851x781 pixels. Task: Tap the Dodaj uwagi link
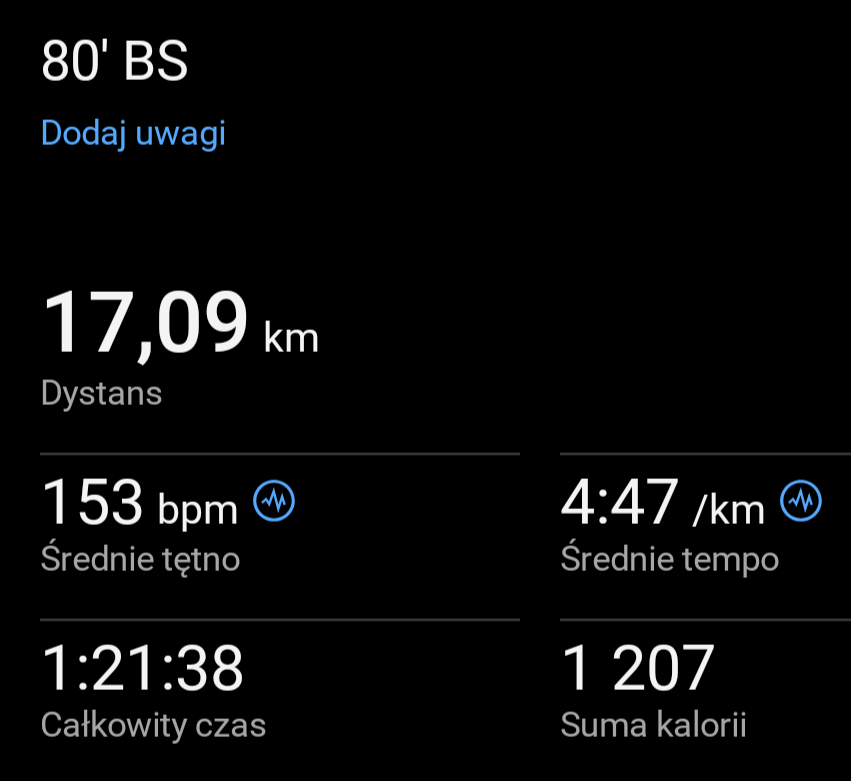[x=133, y=133]
